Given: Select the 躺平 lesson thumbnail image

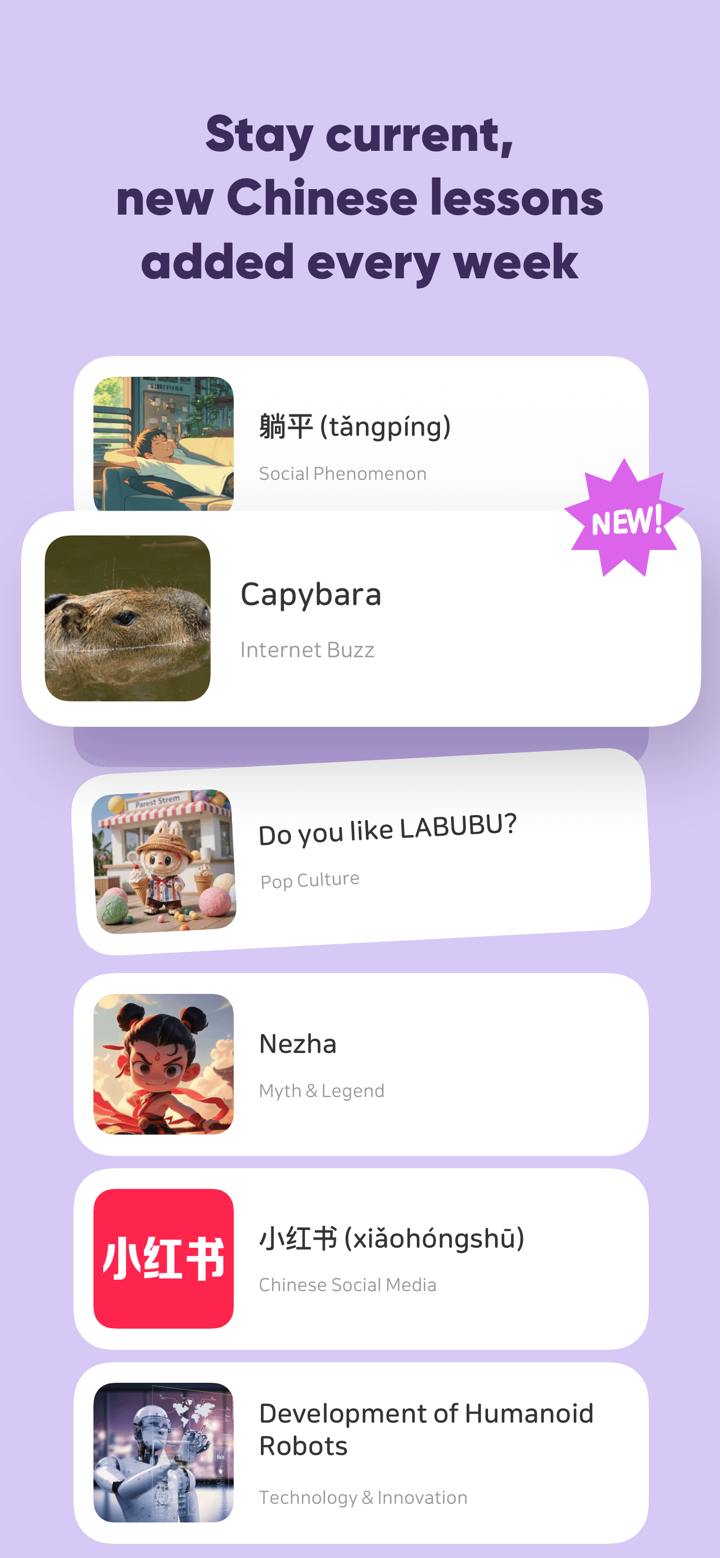Looking at the screenshot, I should click(163, 443).
